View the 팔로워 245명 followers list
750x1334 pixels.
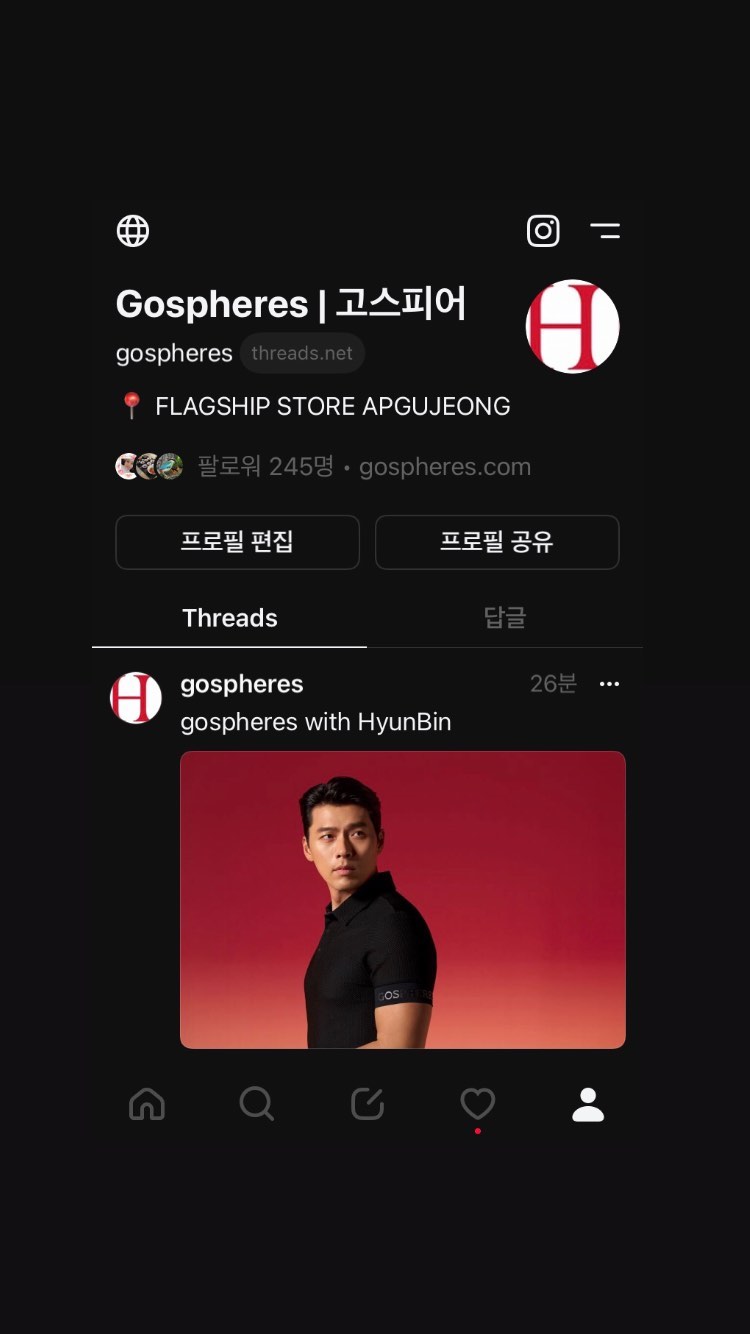pos(265,467)
